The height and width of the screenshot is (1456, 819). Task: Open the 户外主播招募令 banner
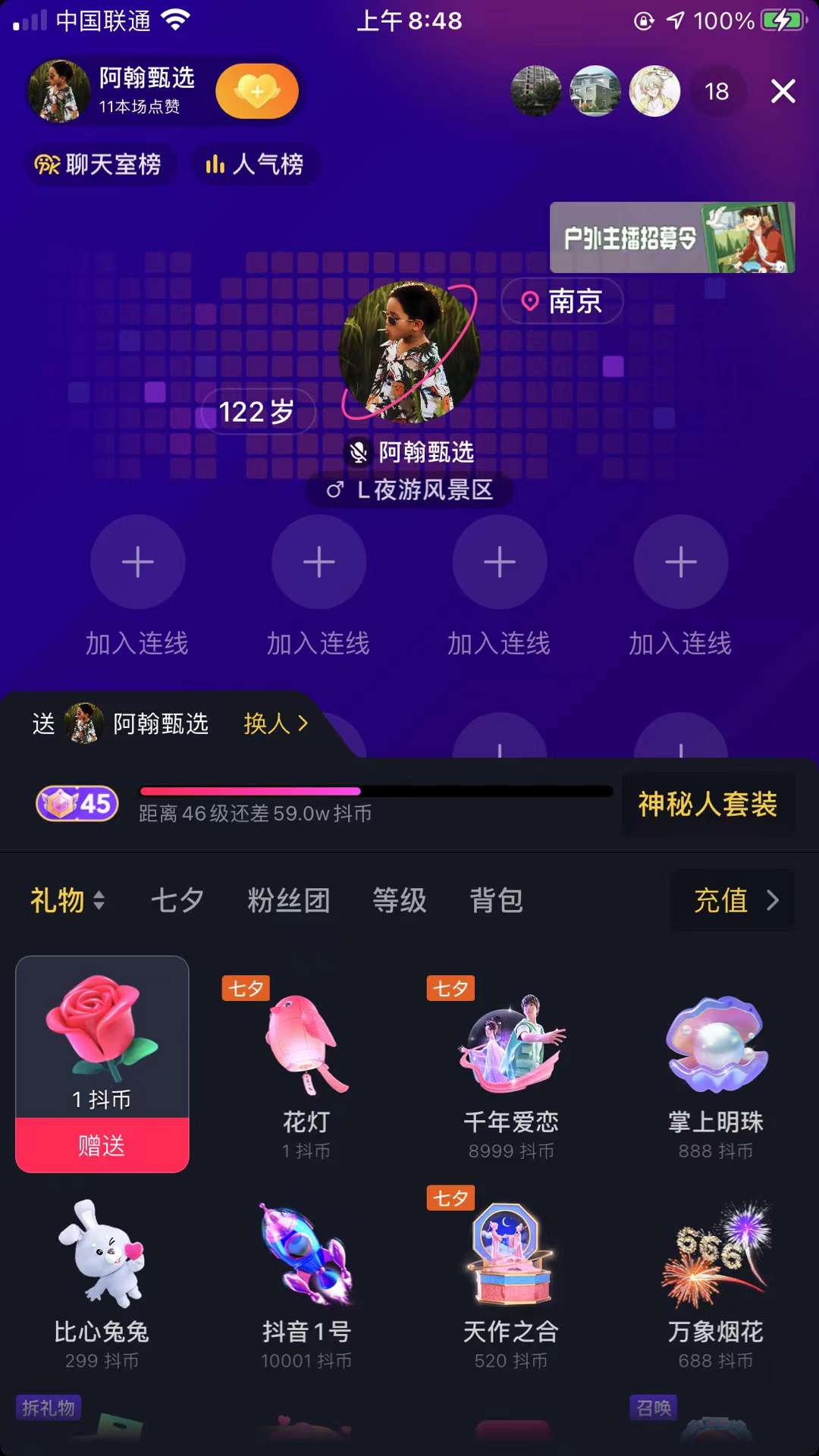[672, 237]
